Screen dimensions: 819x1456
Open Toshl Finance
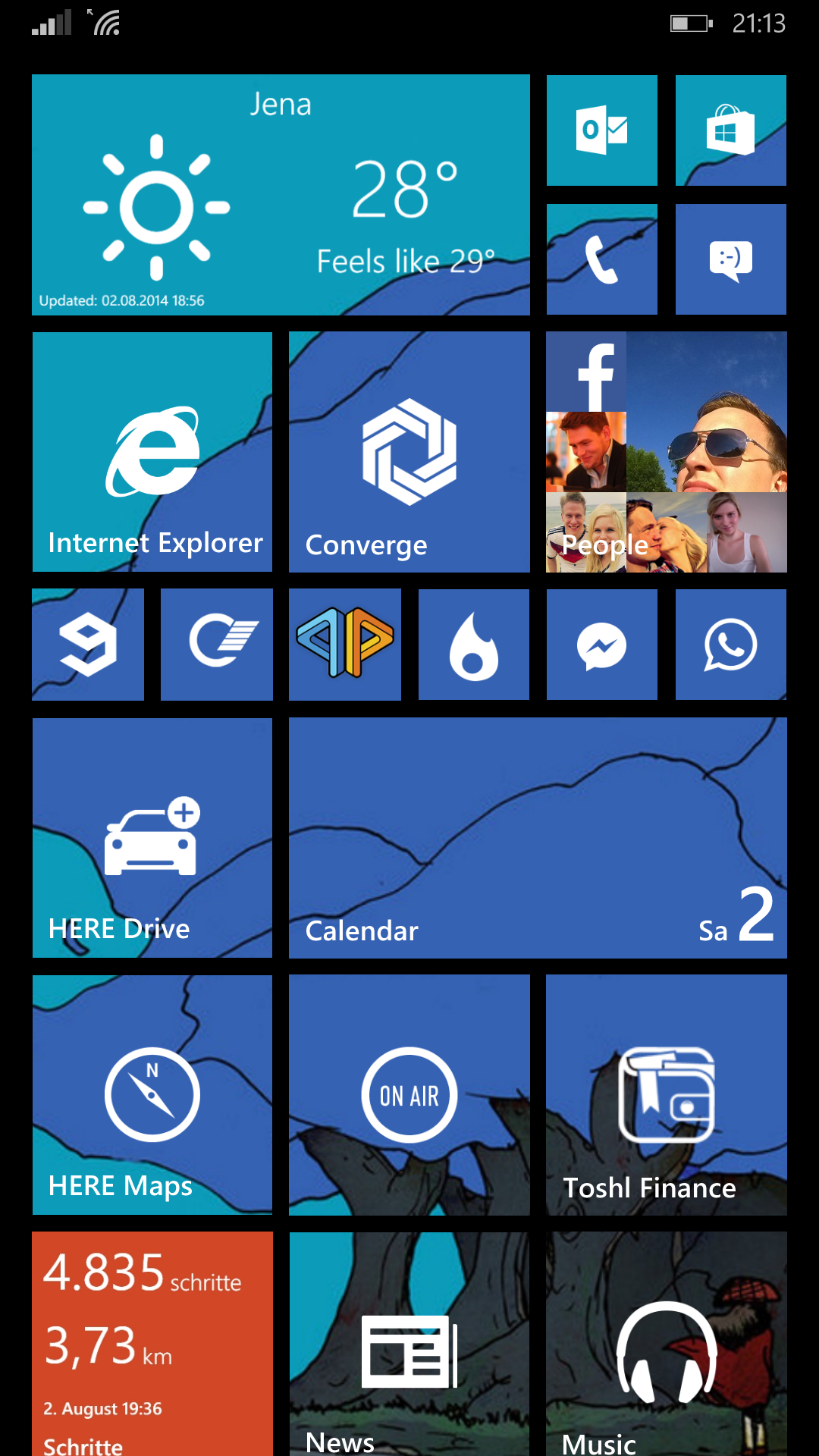click(667, 1095)
